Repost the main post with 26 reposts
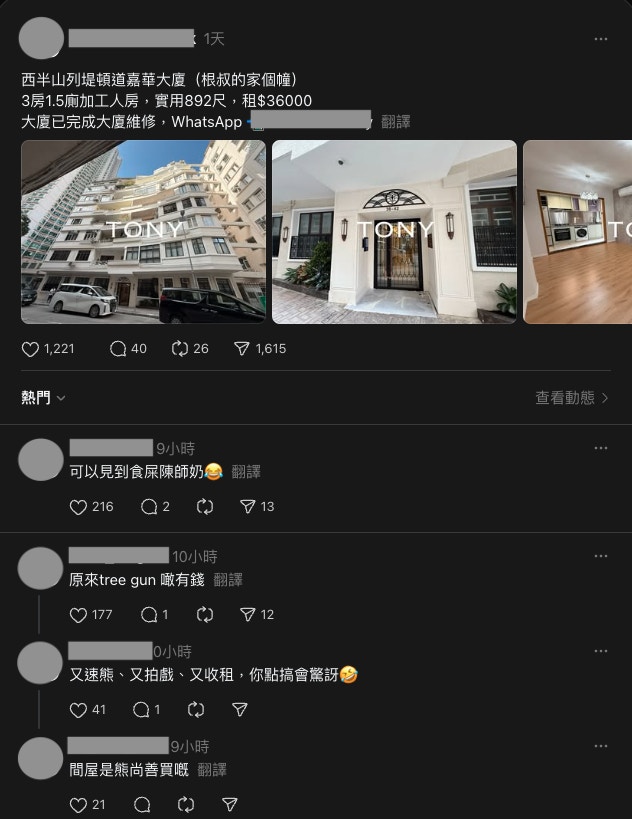The height and width of the screenshot is (819, 632). pyautogui.click(x=181, y=349)
